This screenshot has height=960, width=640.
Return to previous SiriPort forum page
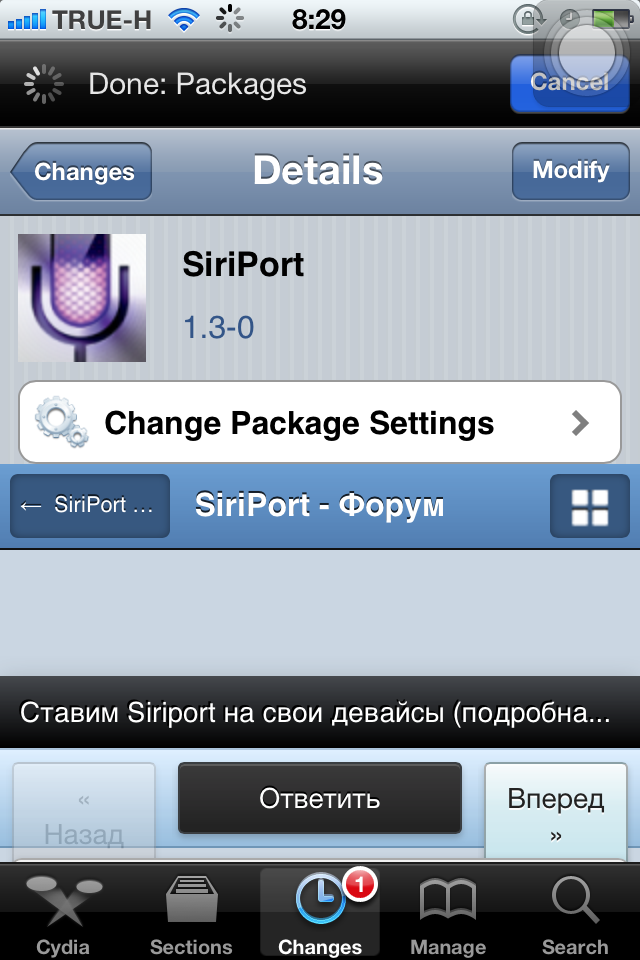tap(90, 505)
